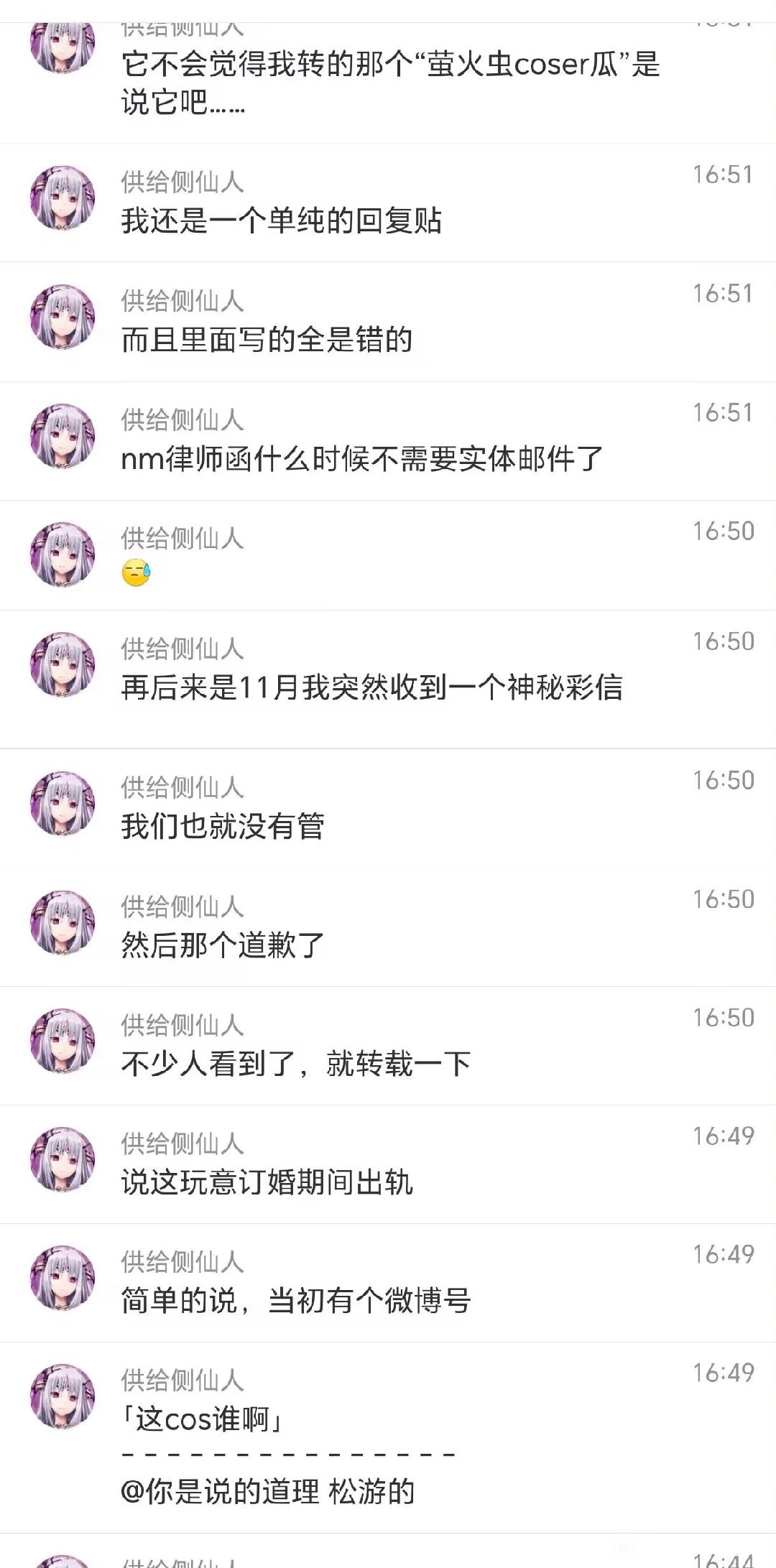The image size is (776, 1568).
Task: Open the message "说这玩意订婚期间出轨"
Action: click(x=267, y=1182)
